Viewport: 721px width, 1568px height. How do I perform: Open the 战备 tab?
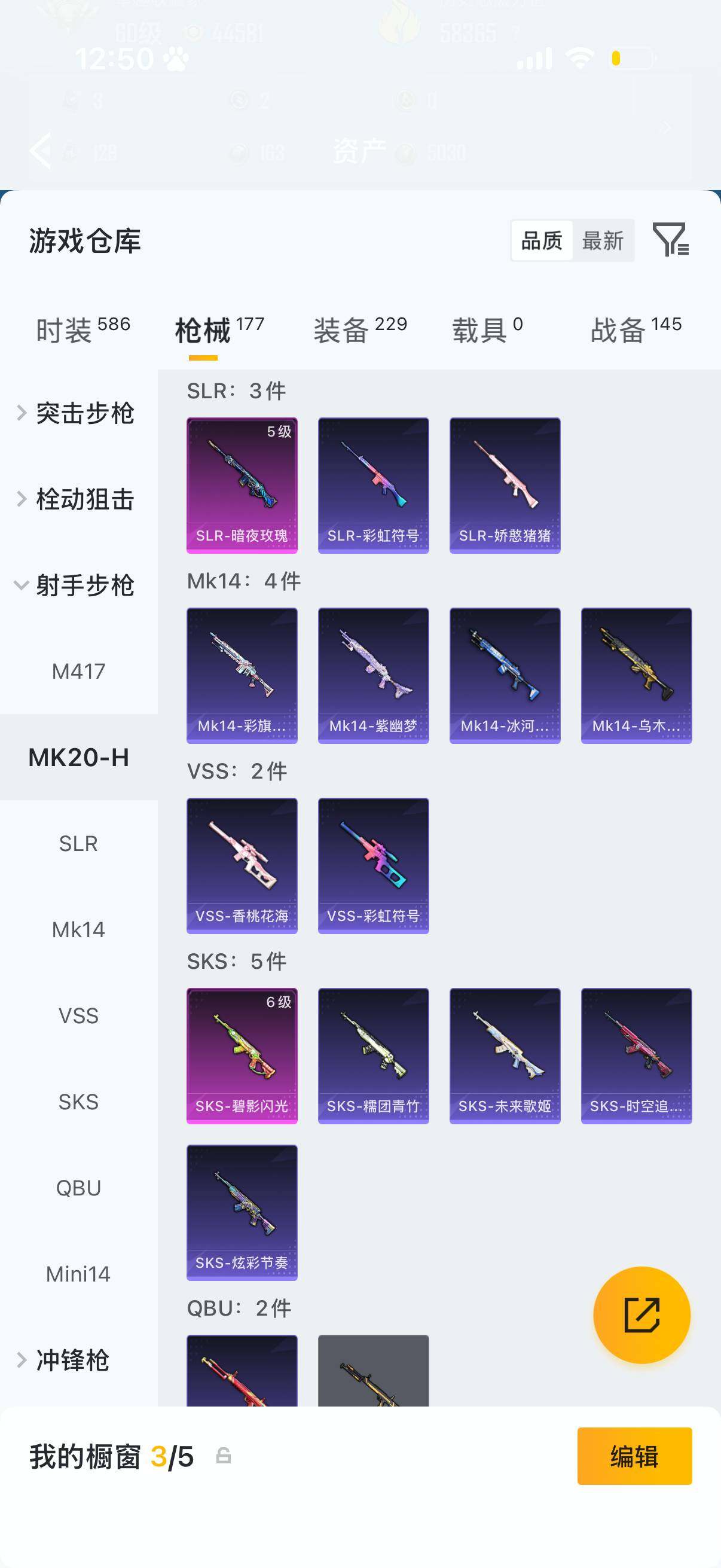636,330
